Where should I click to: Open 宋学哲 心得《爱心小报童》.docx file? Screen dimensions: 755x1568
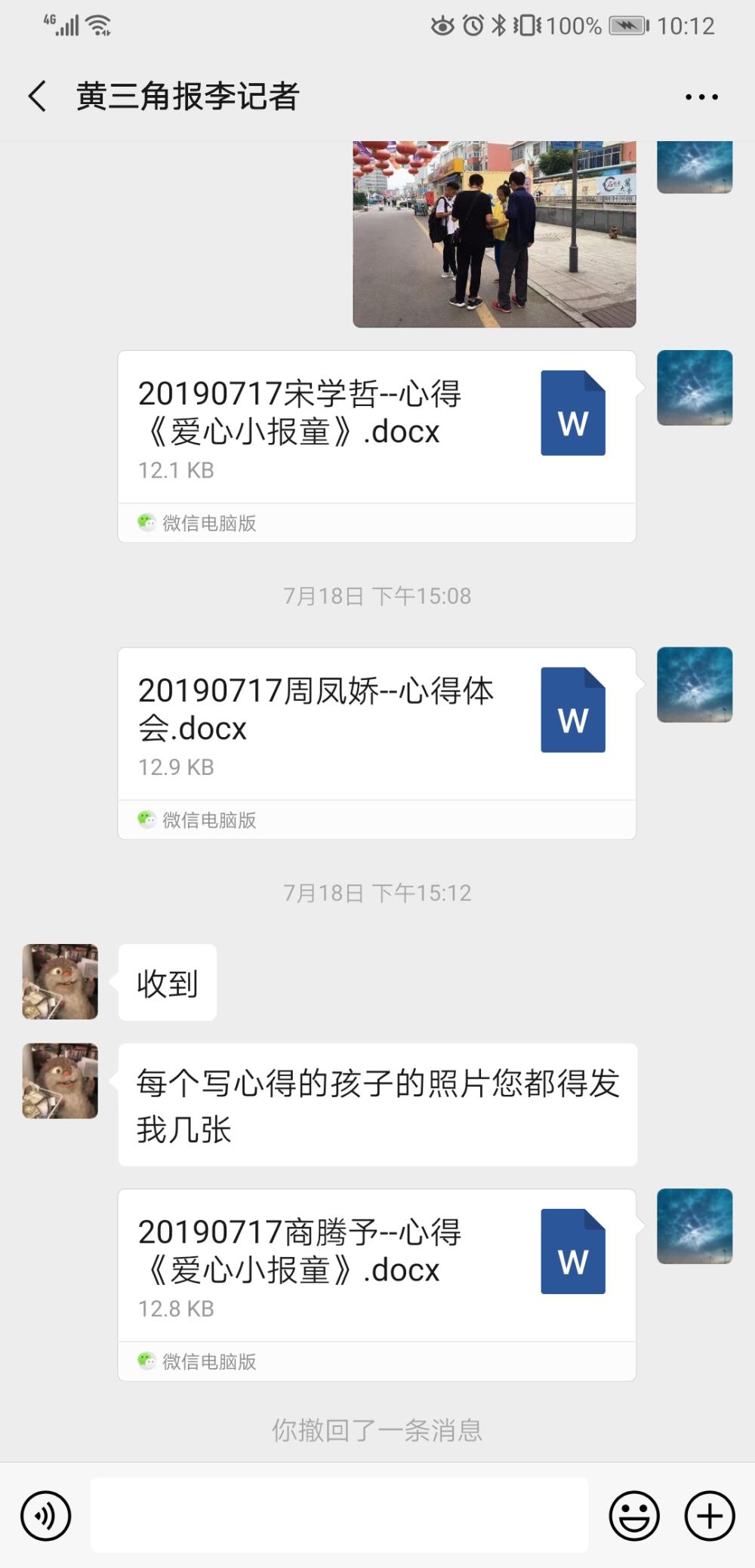[377, 446]
